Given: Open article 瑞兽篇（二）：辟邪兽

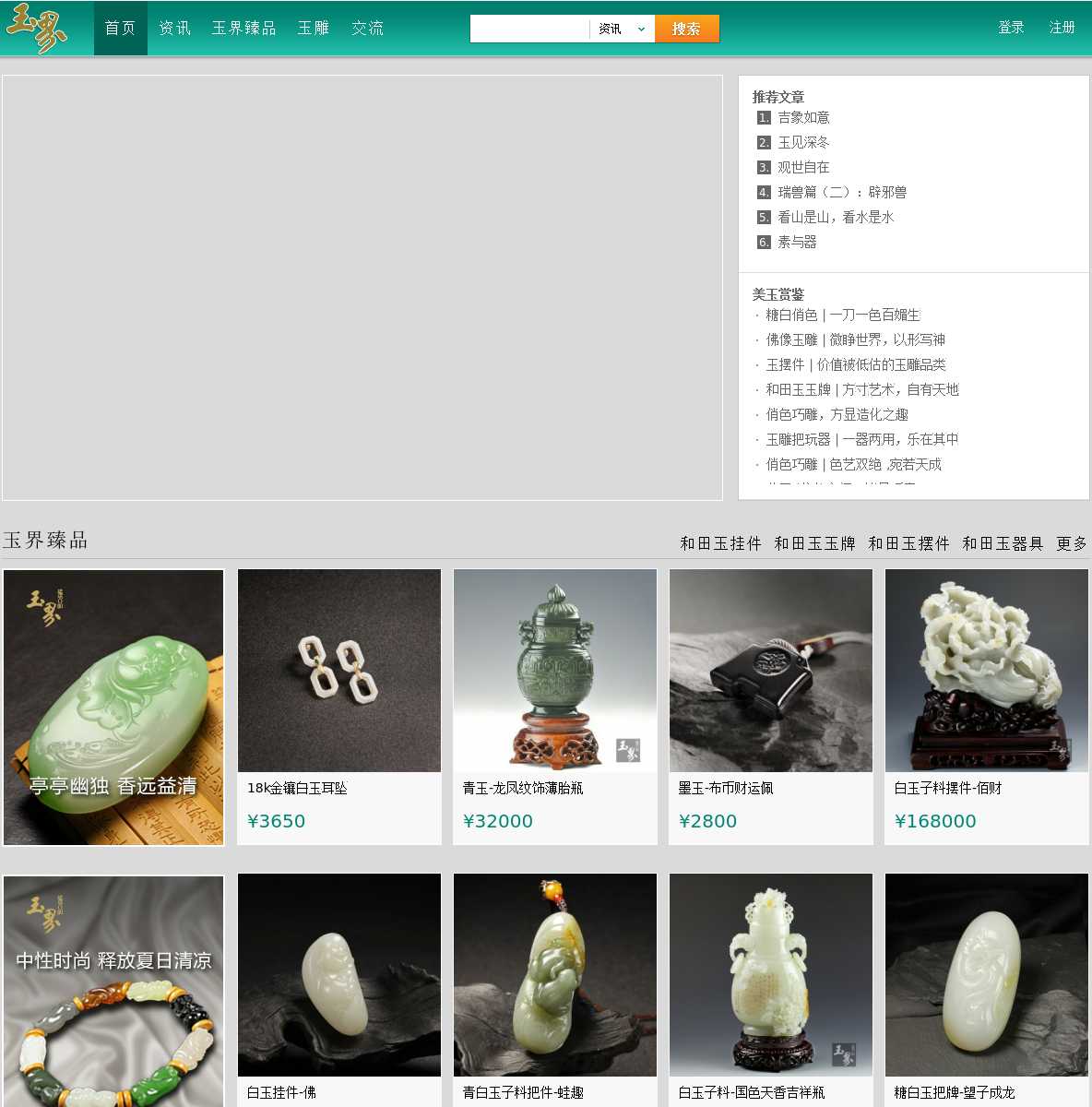Looking at the screenshot, I should tap(841, 192).
